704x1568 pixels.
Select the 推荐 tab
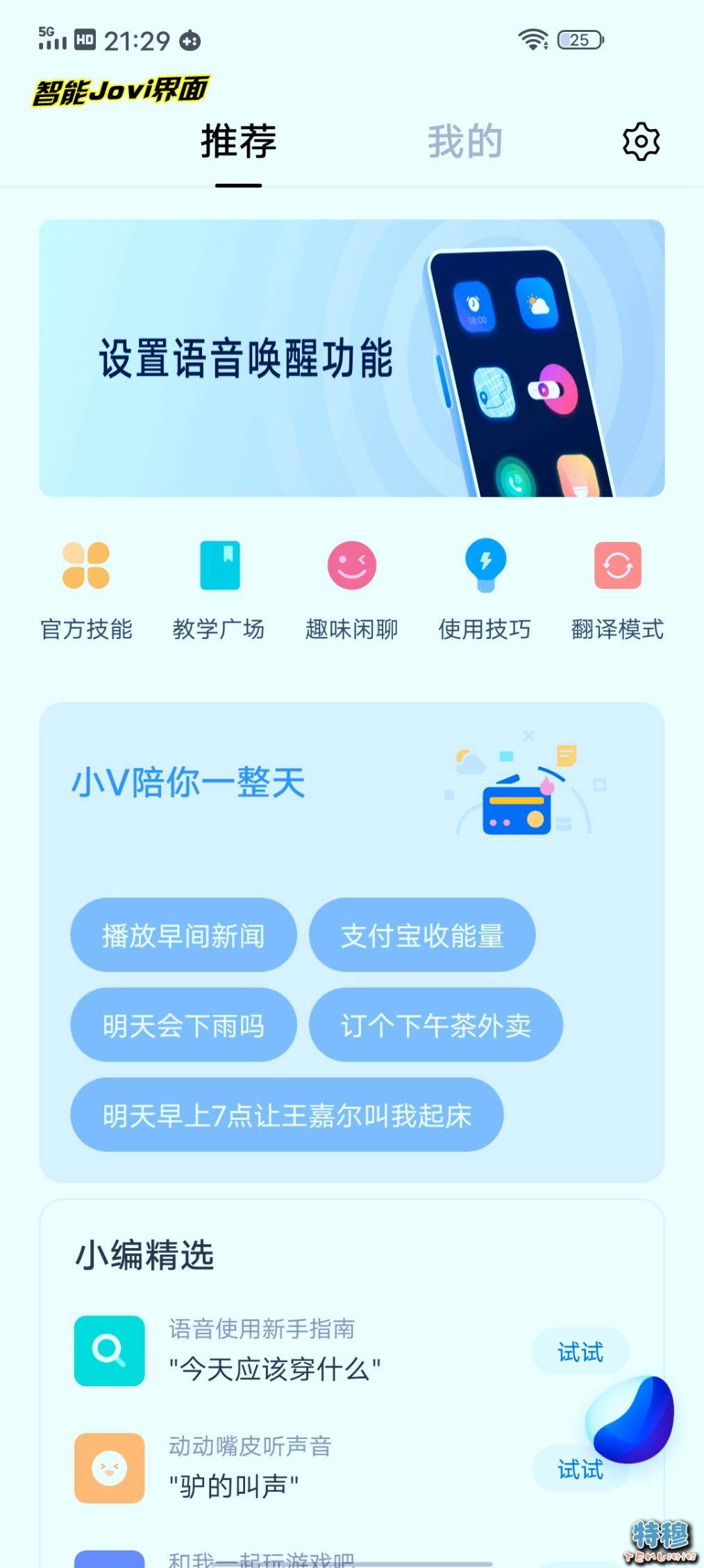[x=238, y=142]
